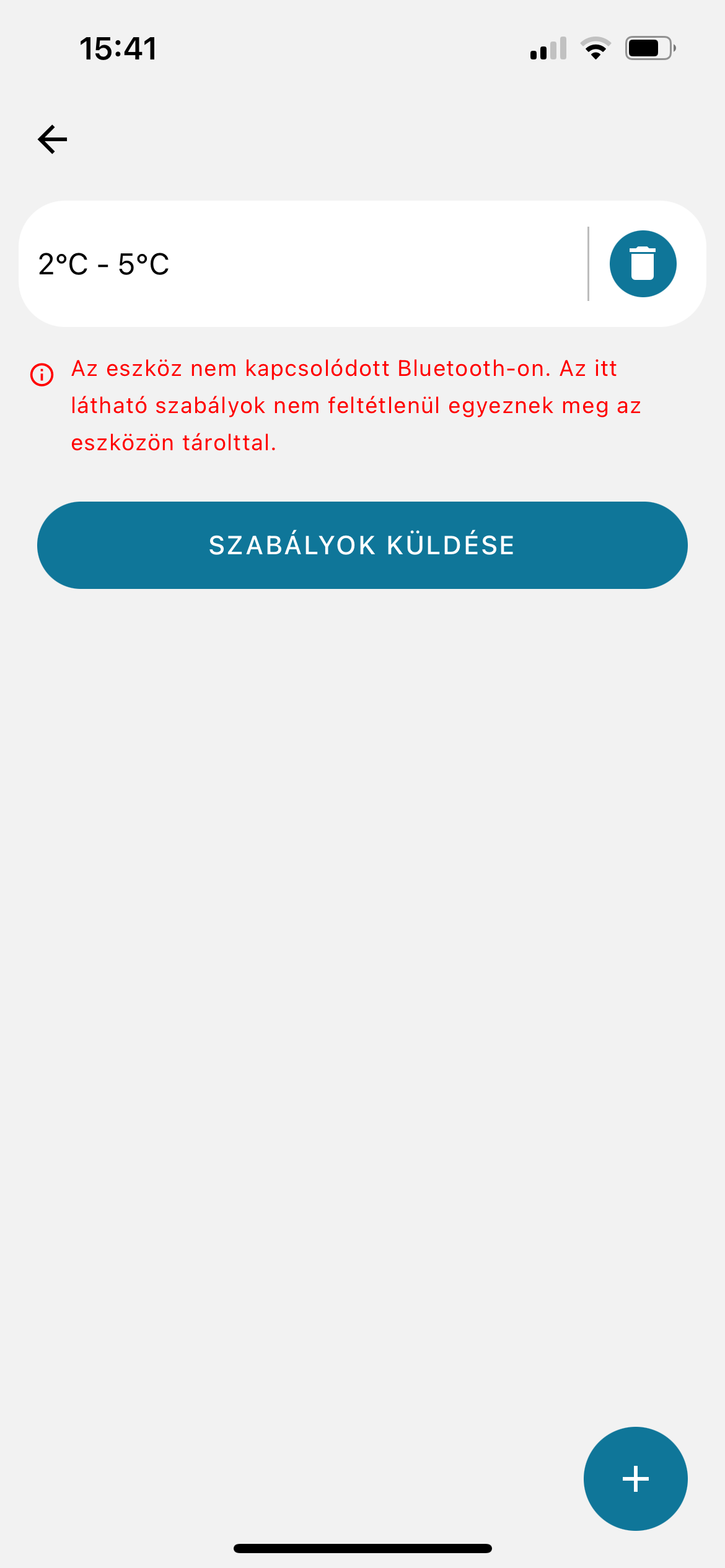
Task: Open the 2°C - 5°C rule
Action: 304,264
